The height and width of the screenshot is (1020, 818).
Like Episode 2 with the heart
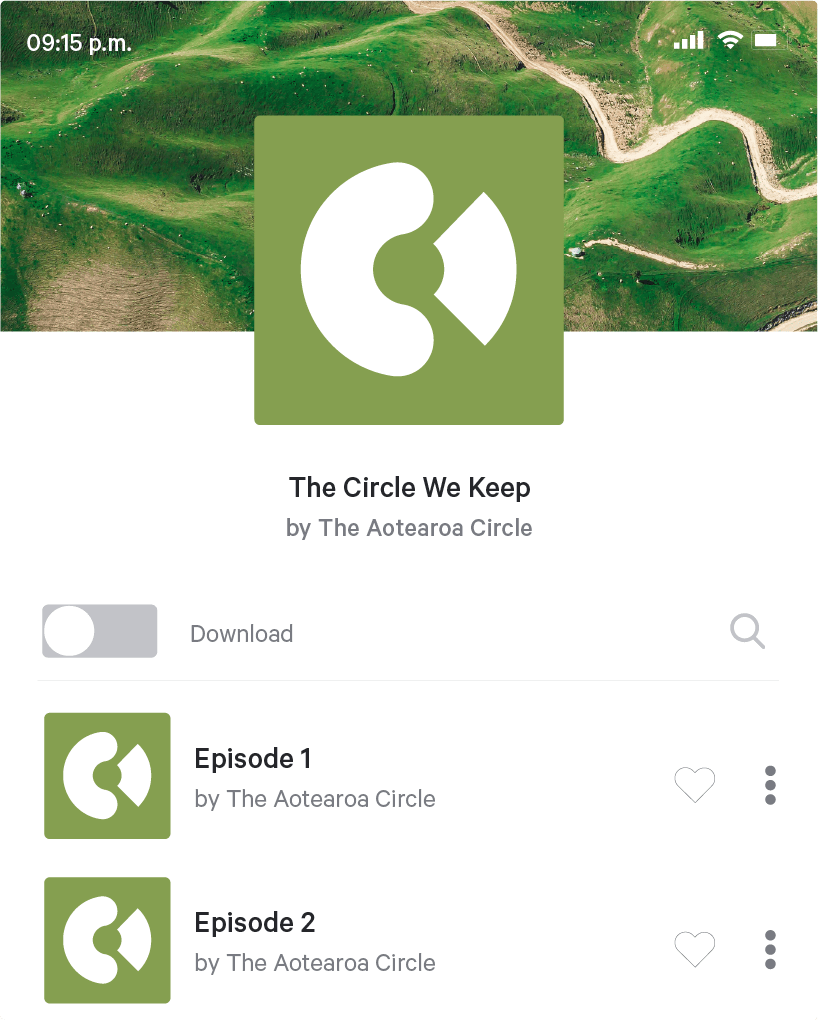pos(694,949)
